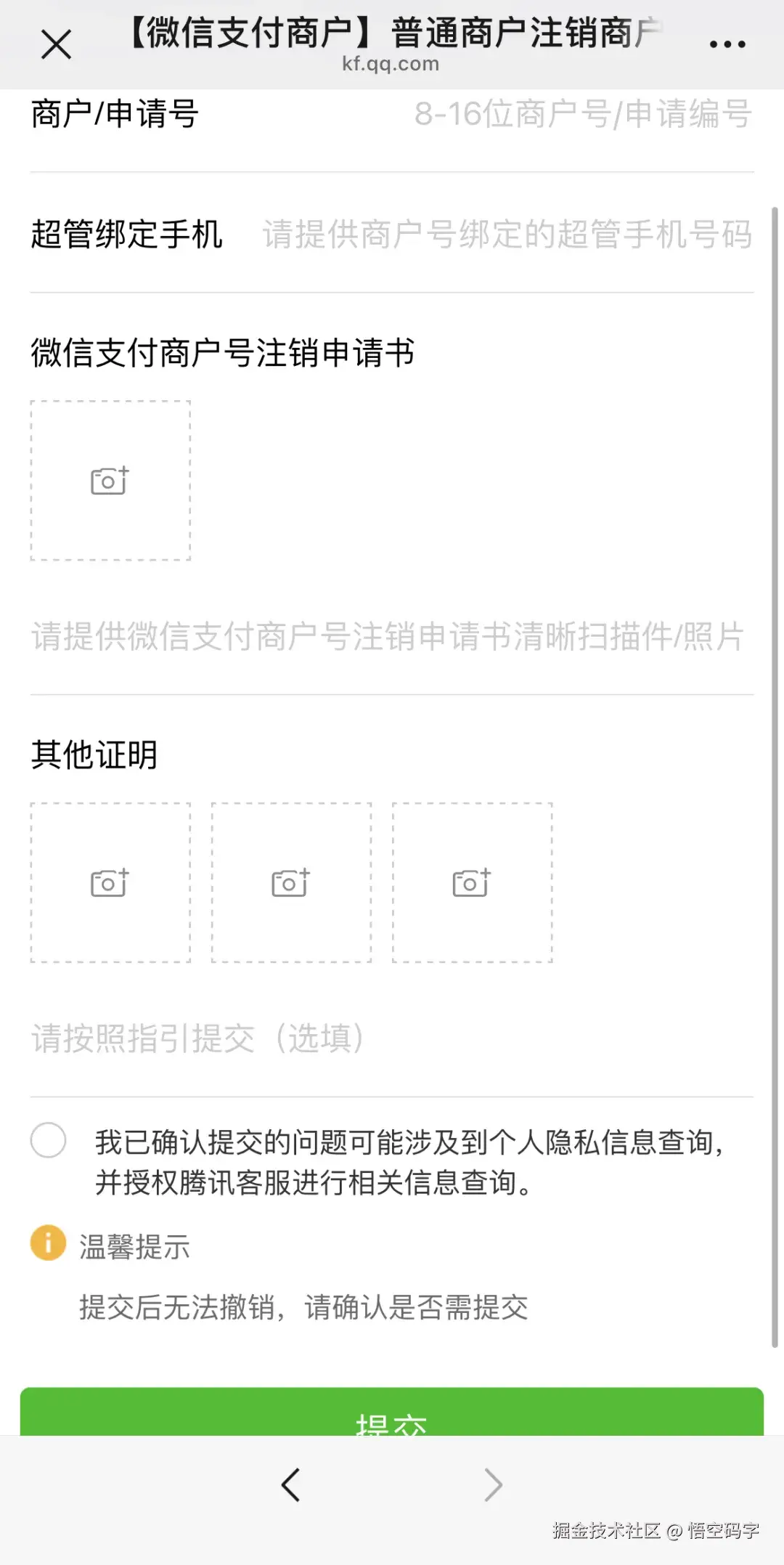The width and height of the screenshot is (784, 1565).
Task: Click the first 其他证明 camera upload icon
Action: (x=110, y=882)
